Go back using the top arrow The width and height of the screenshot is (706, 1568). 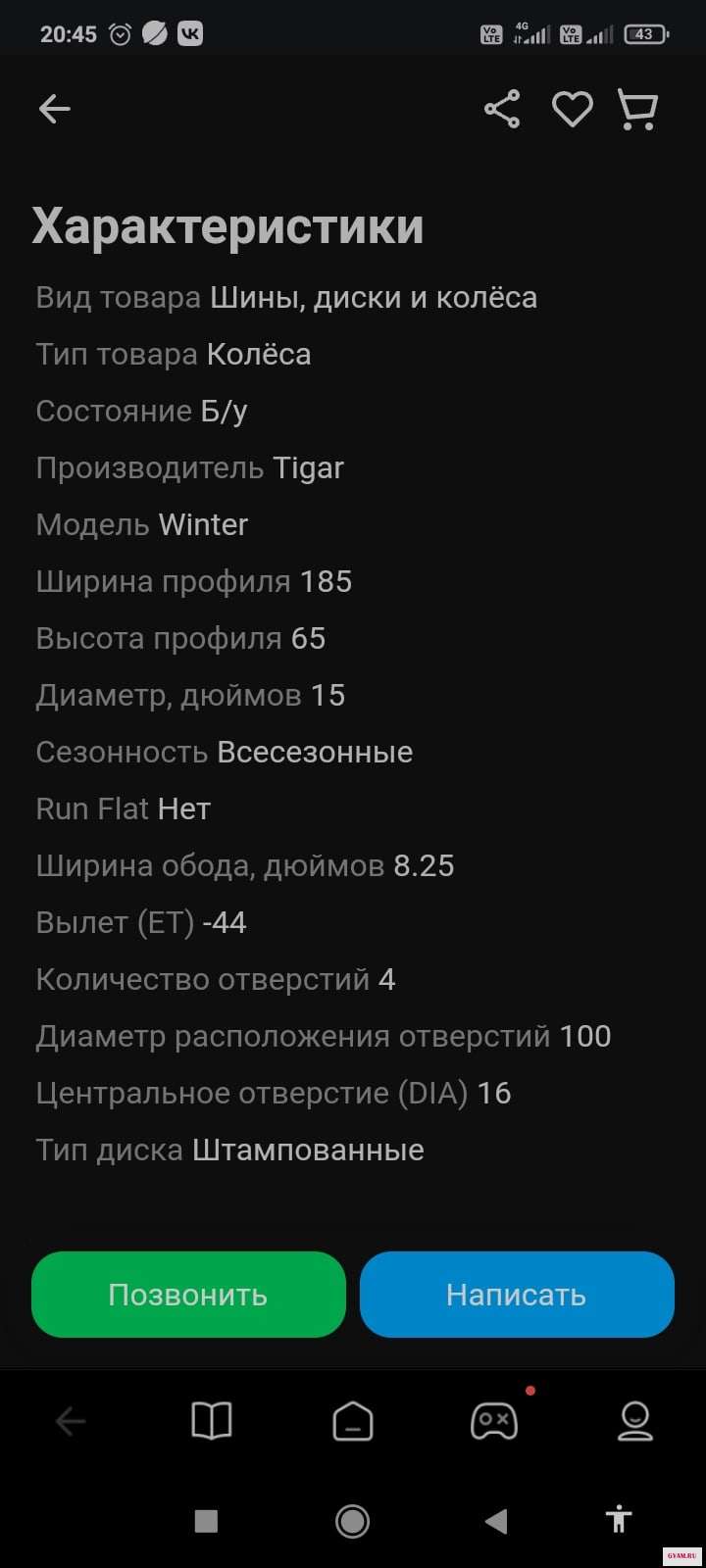55,109
